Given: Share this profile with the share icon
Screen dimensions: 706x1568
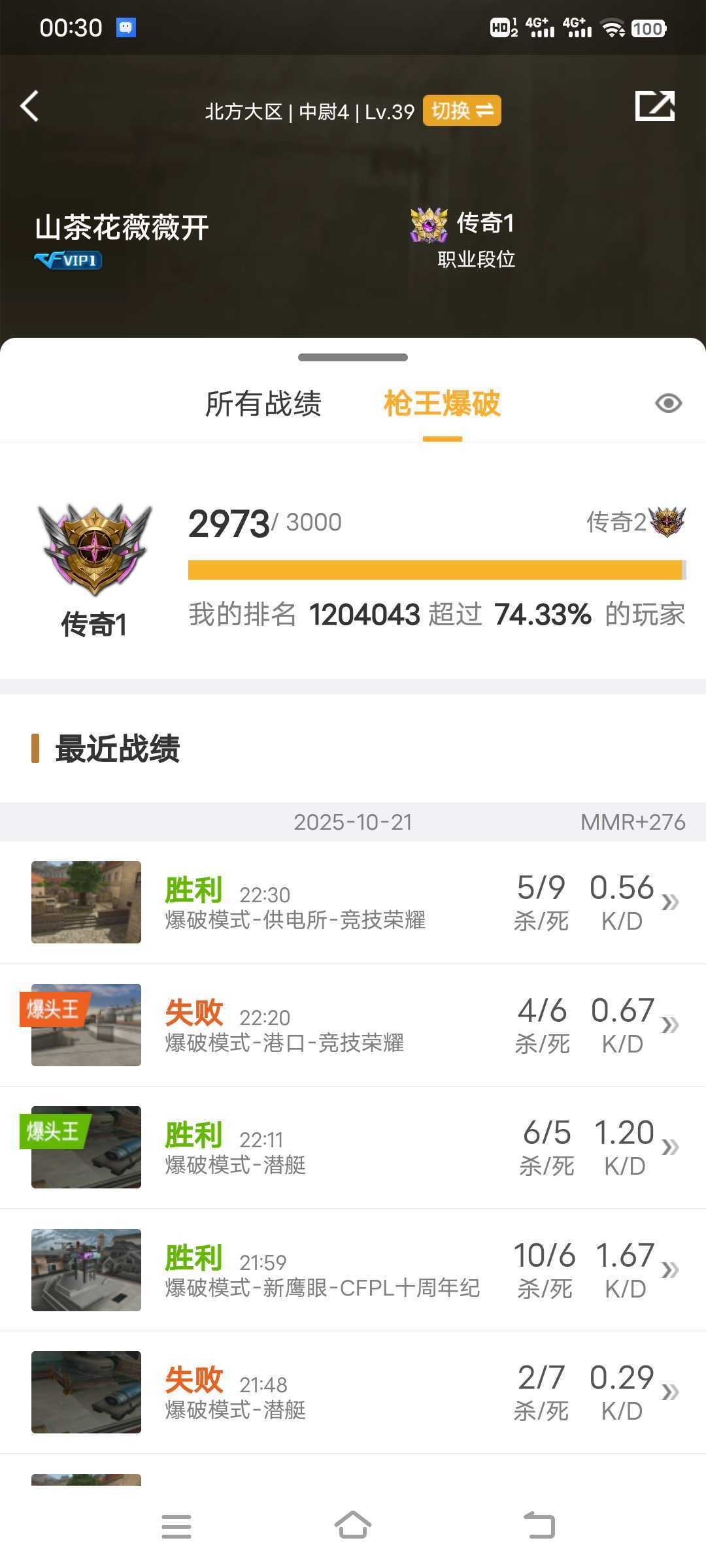Looking at the screenshot, I should 655,106.
